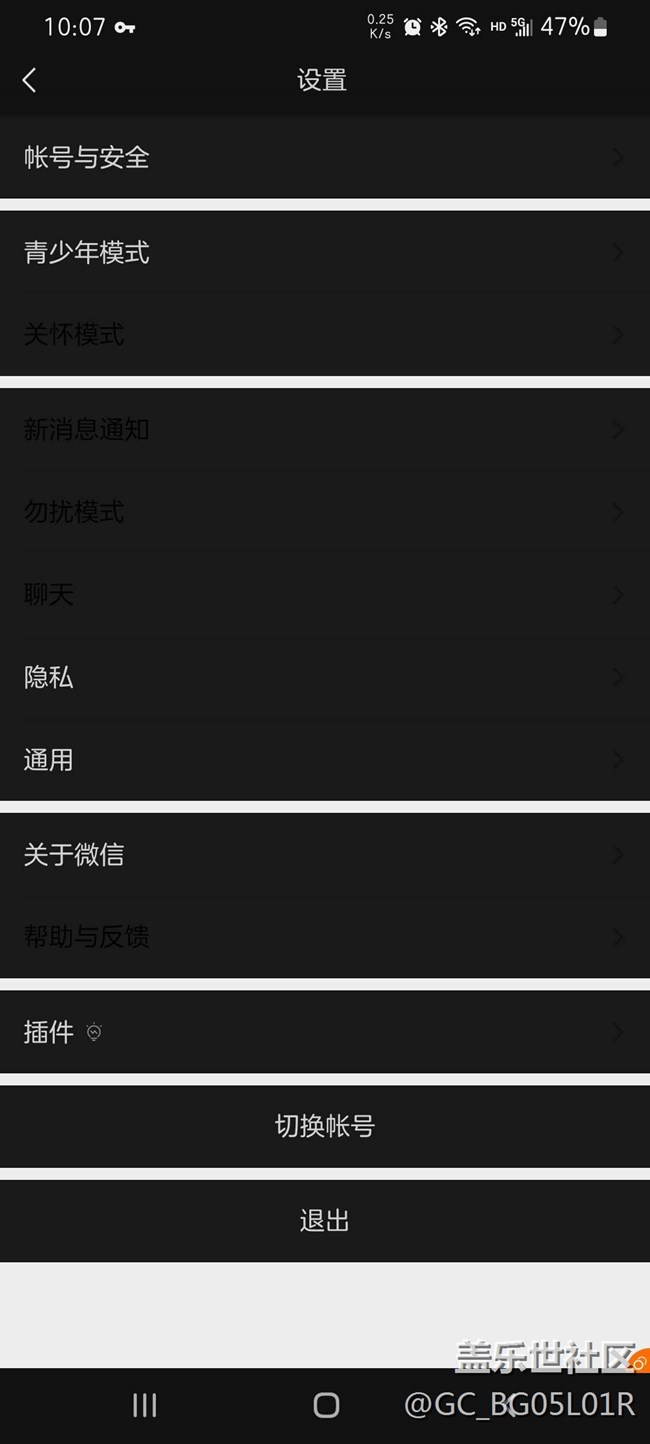Tap 切换帐号 to switch accounts
This screenshot has width=650, height=1444.
[x=325, y=1126]
